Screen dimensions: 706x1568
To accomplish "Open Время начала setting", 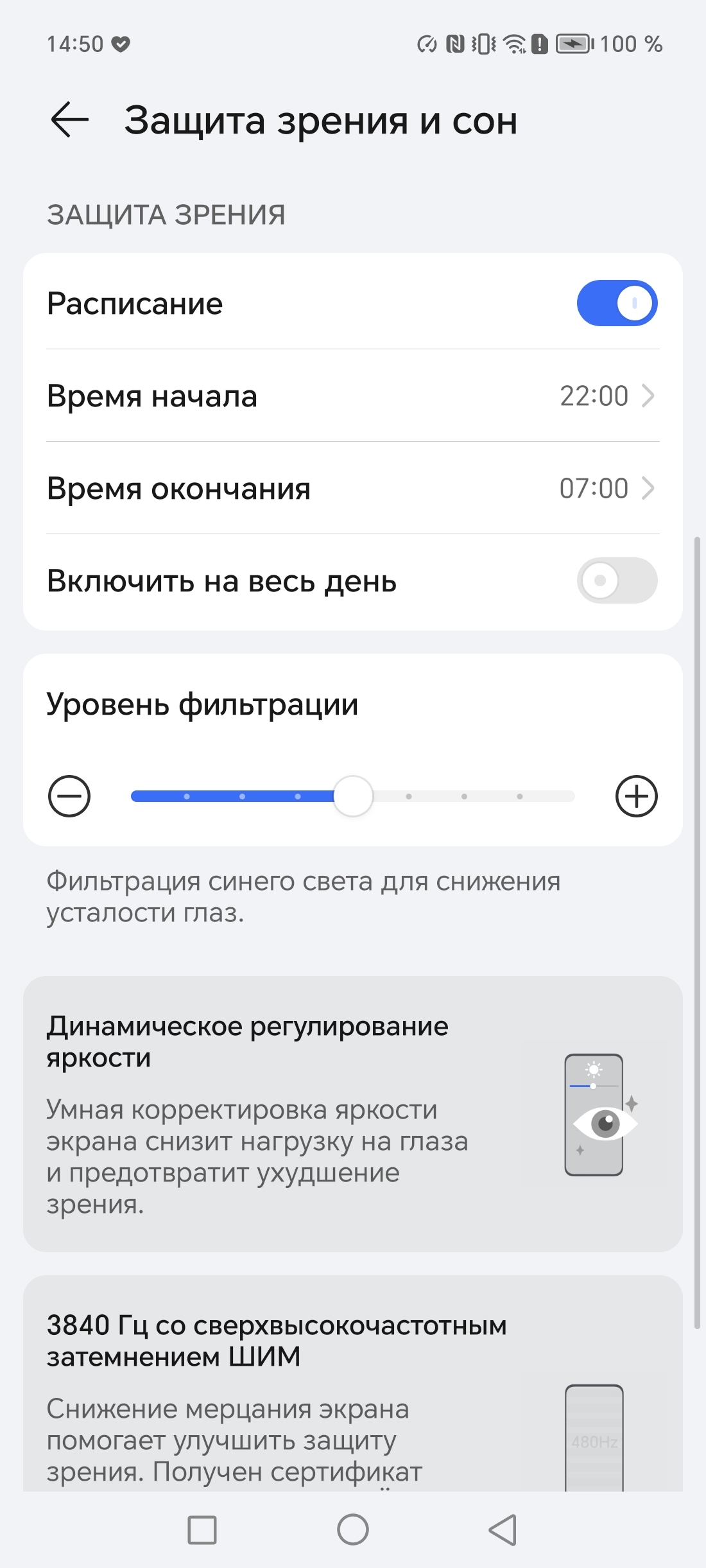I will coord(353,396).
